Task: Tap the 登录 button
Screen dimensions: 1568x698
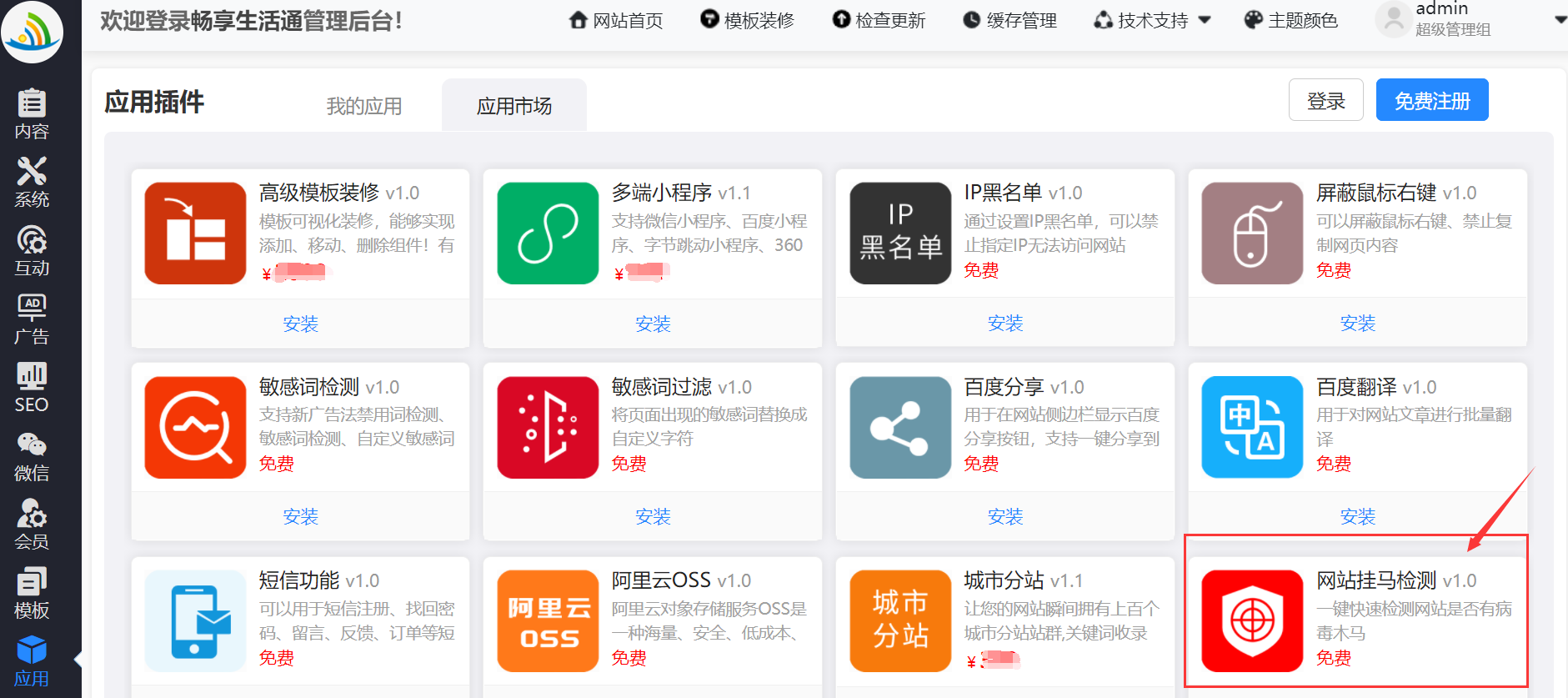Action: (1325, 101)
